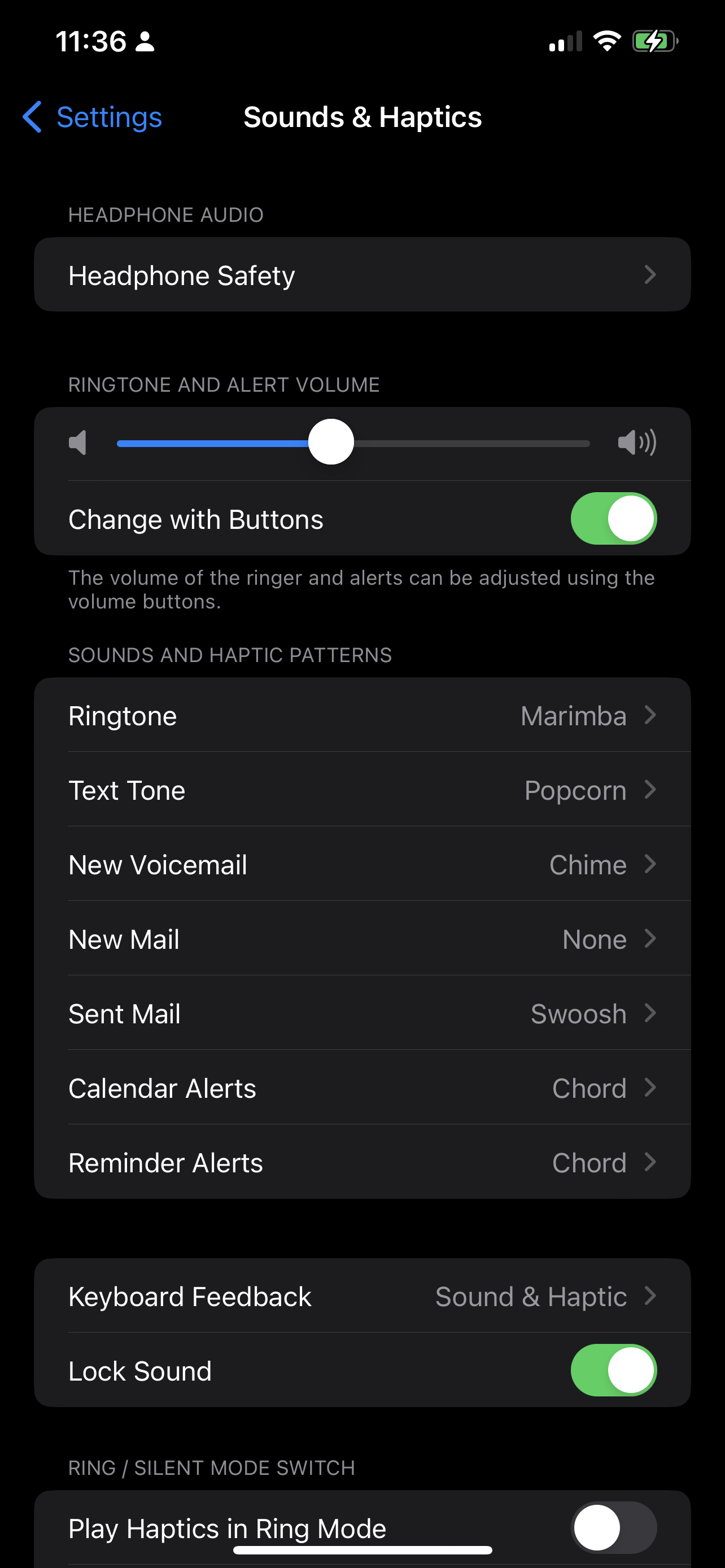Open Sent Mail sound settings
This screenshot has width=725, height=1568.
point(362,1014)
